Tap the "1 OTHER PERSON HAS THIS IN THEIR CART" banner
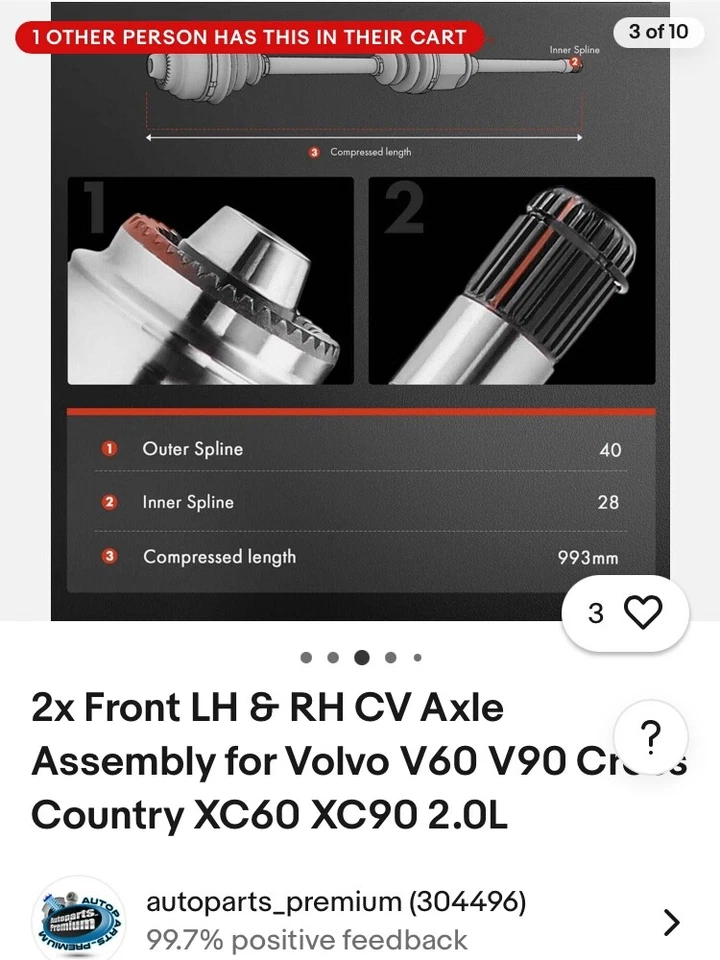Screen dimensions: 720x960 click(x=247, y=37)
